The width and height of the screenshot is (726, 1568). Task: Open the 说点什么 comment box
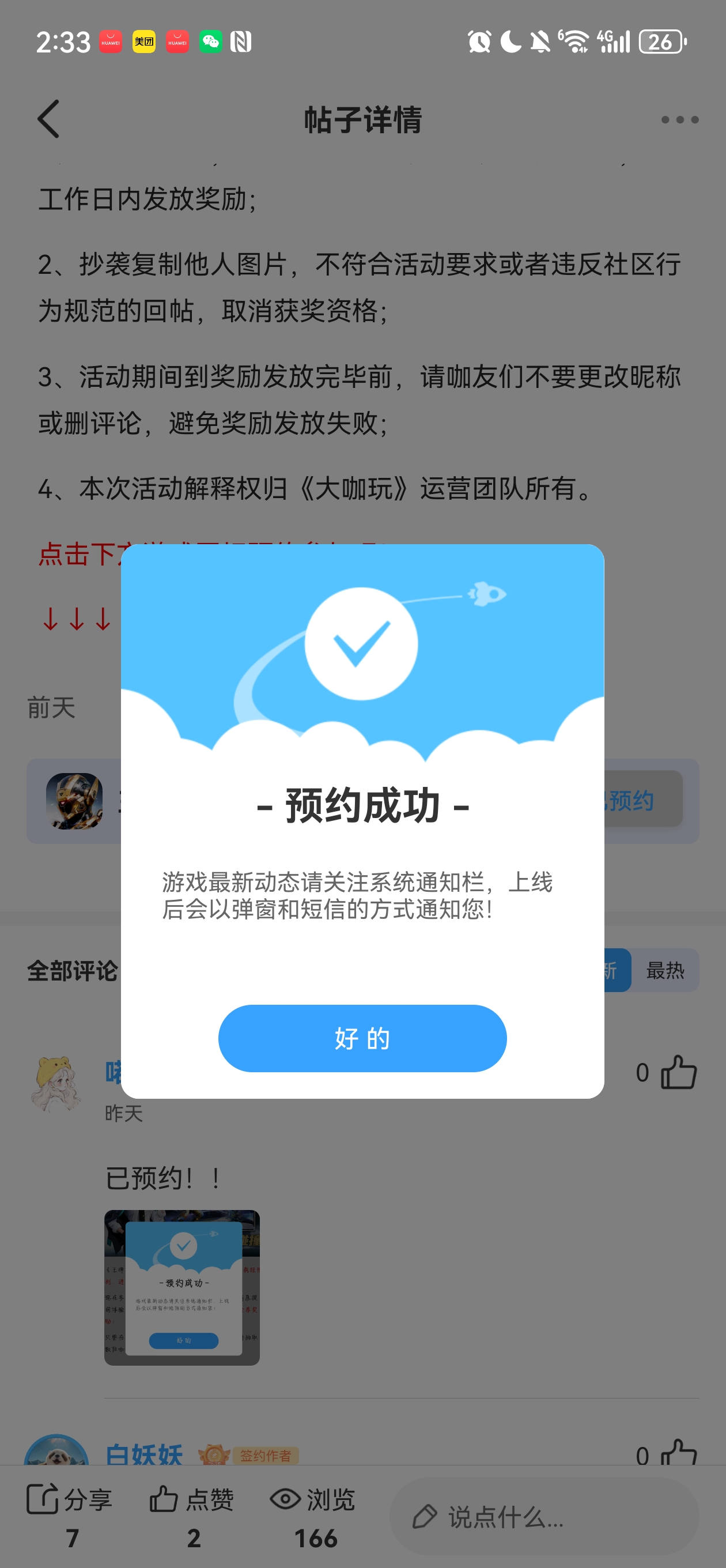(x=544, y=1517)
